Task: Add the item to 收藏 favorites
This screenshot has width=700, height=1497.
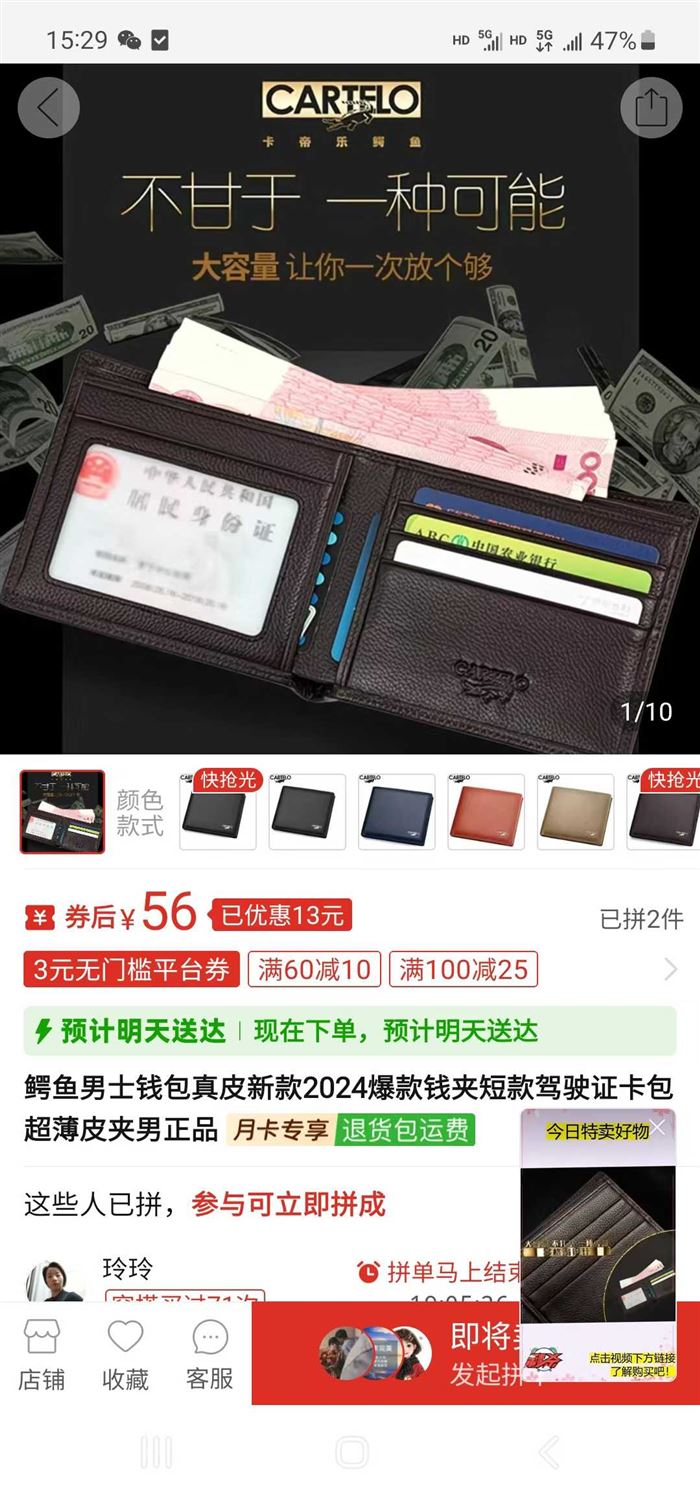Action: [x=125, y=1354]
